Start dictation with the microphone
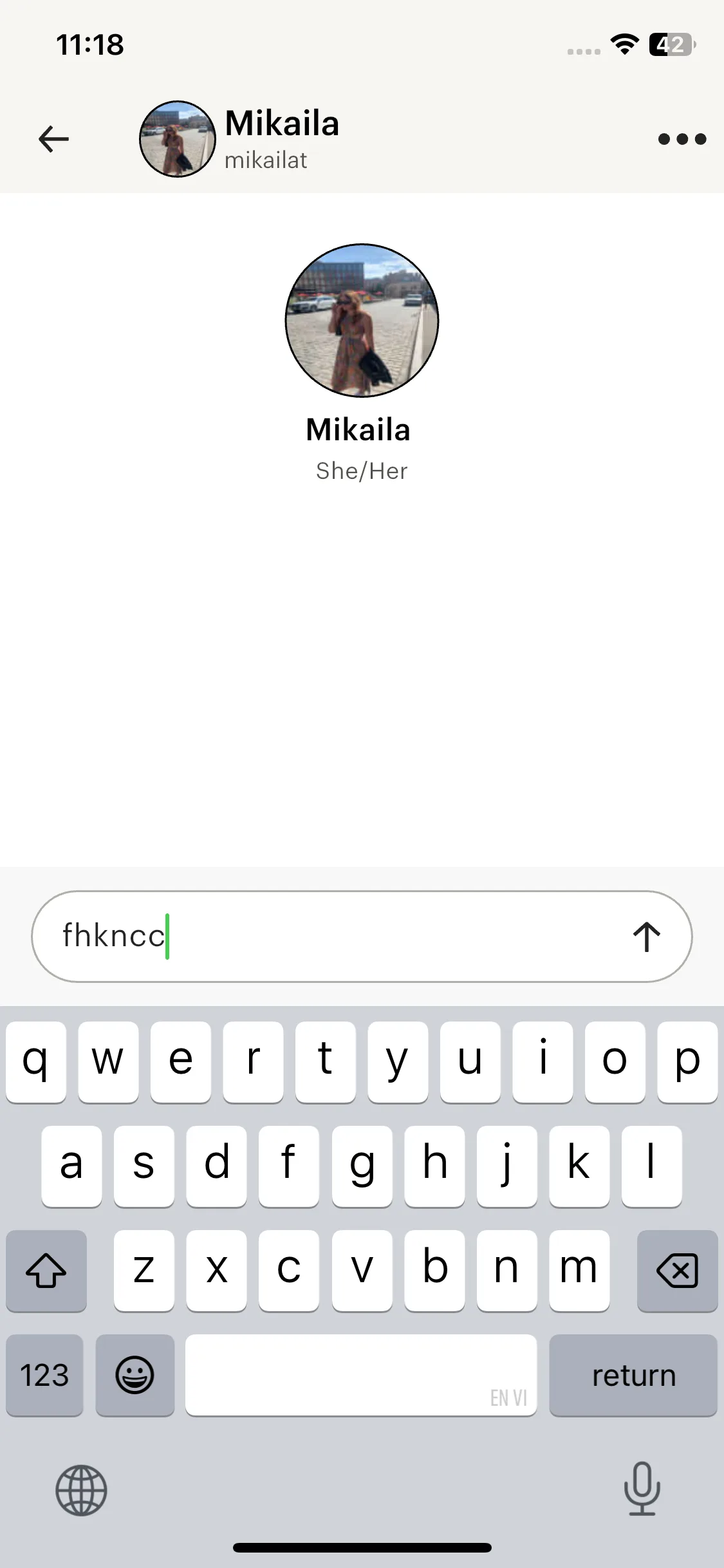The height and width of the screenshot is (1568, 724). [642, 1488]
